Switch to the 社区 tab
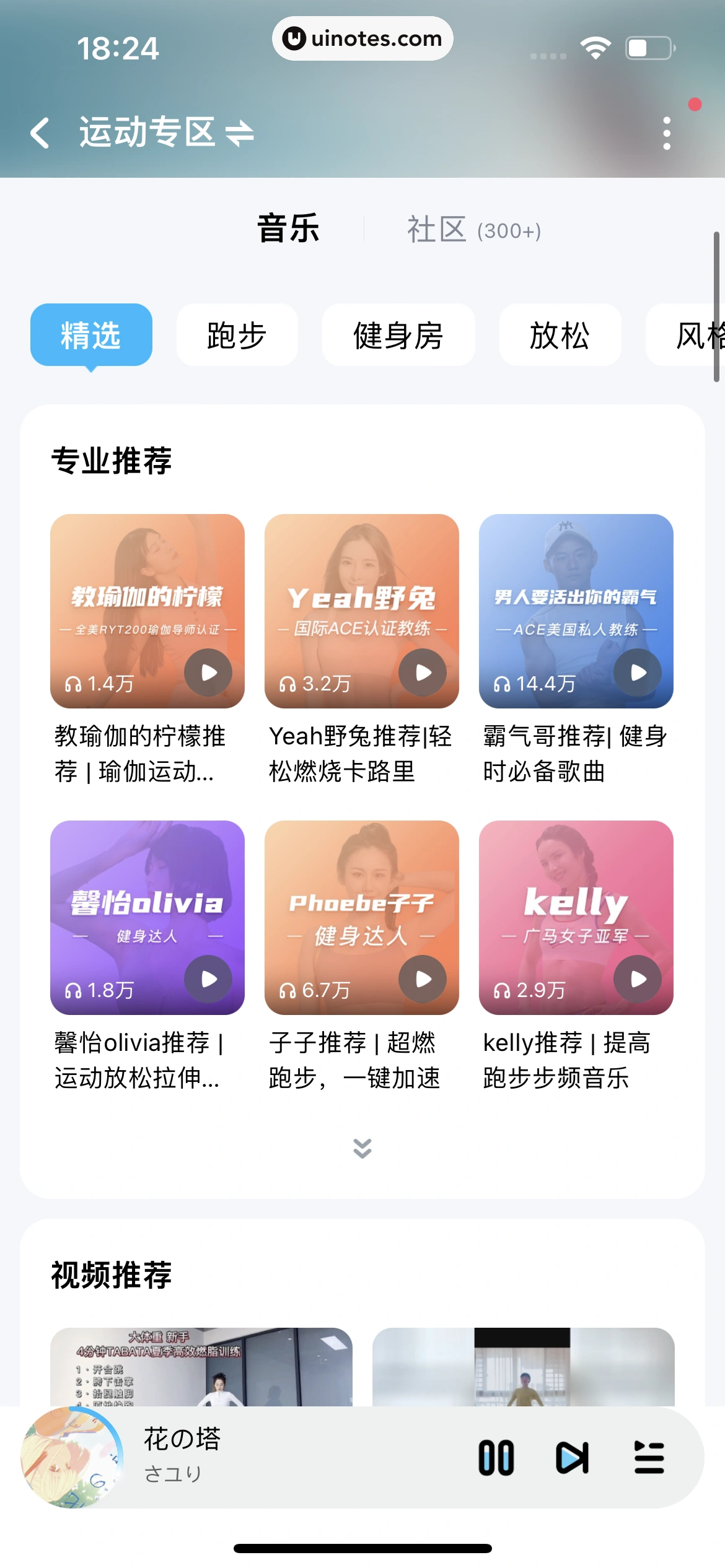 [x=436, y=229]
